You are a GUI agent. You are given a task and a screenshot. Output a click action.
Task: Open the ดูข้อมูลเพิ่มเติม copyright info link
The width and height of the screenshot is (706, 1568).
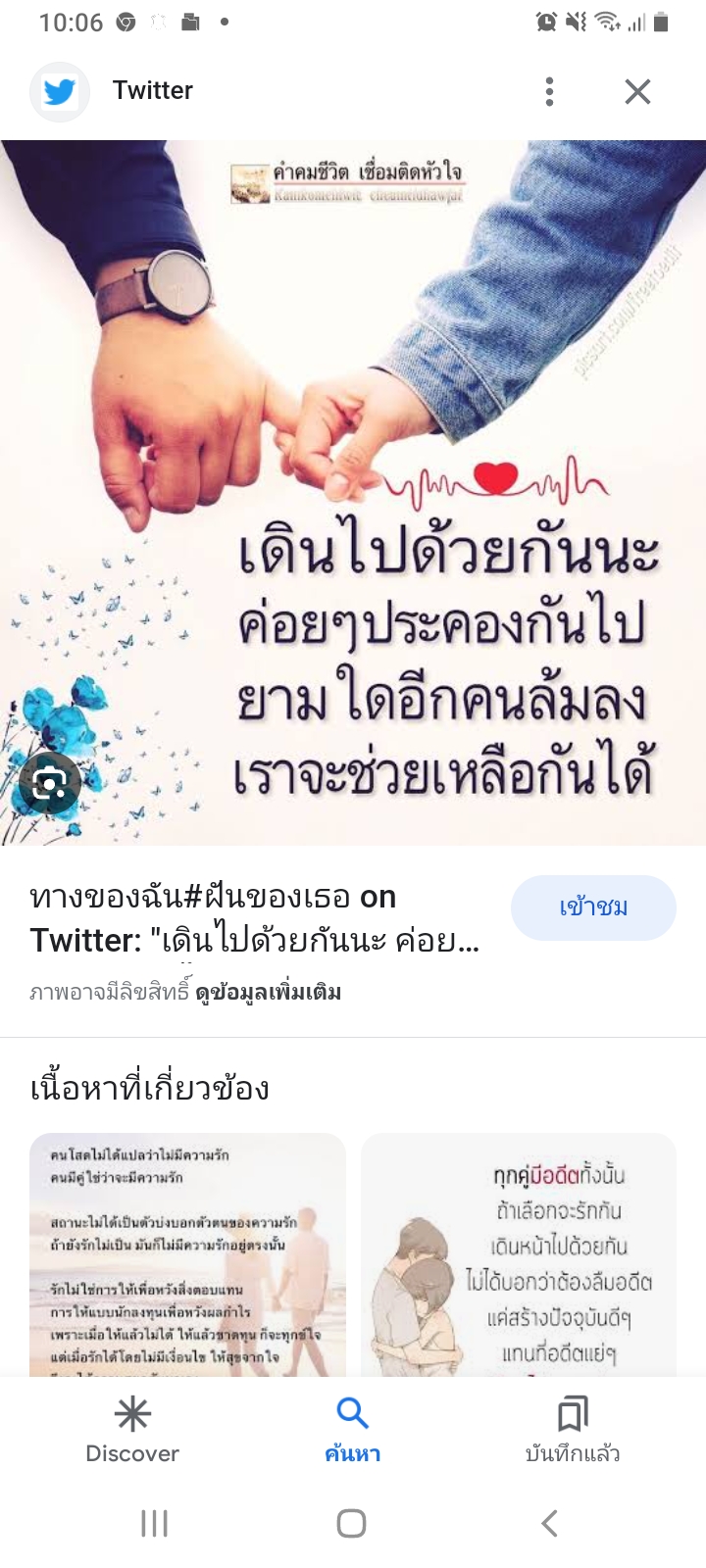(x=269, y=993)
